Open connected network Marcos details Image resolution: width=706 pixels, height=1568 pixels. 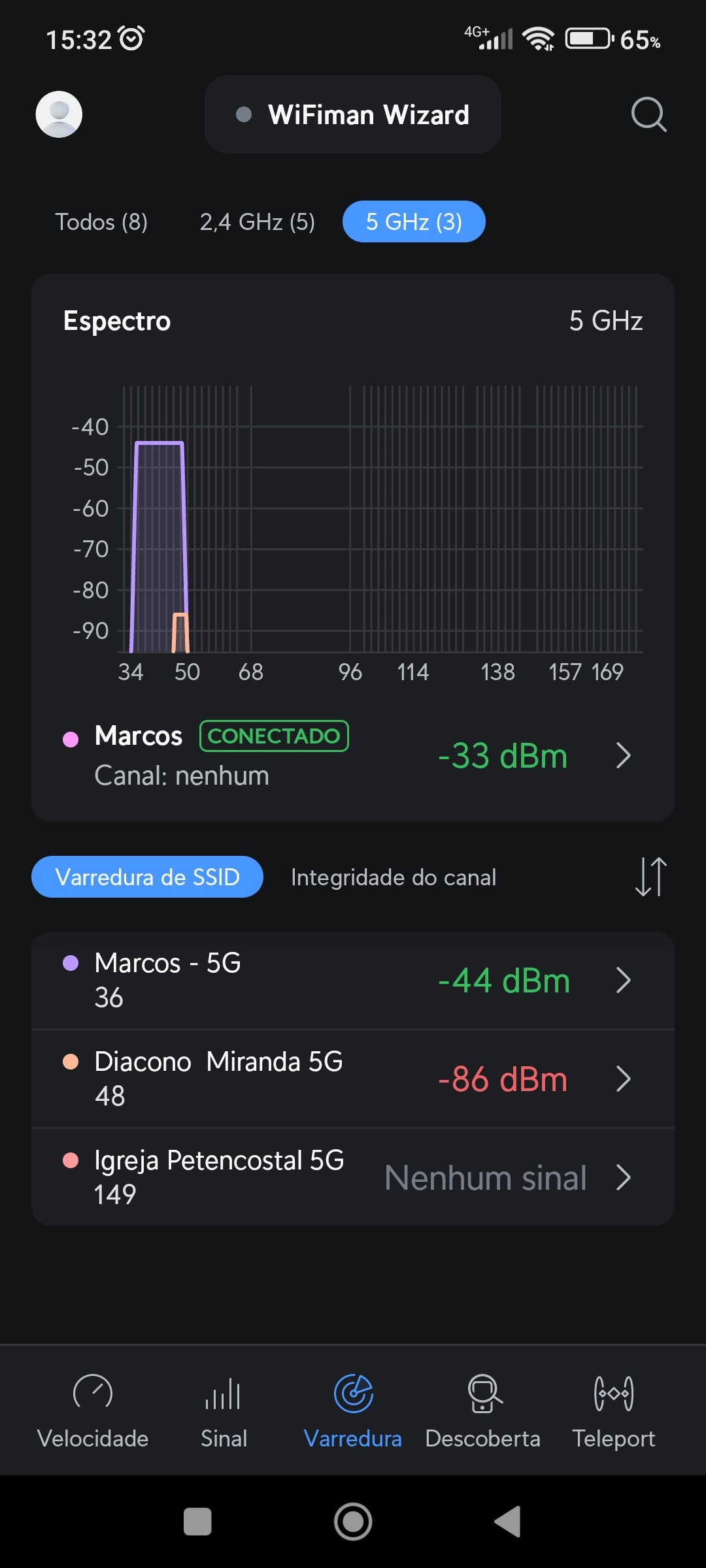(353, 755)
